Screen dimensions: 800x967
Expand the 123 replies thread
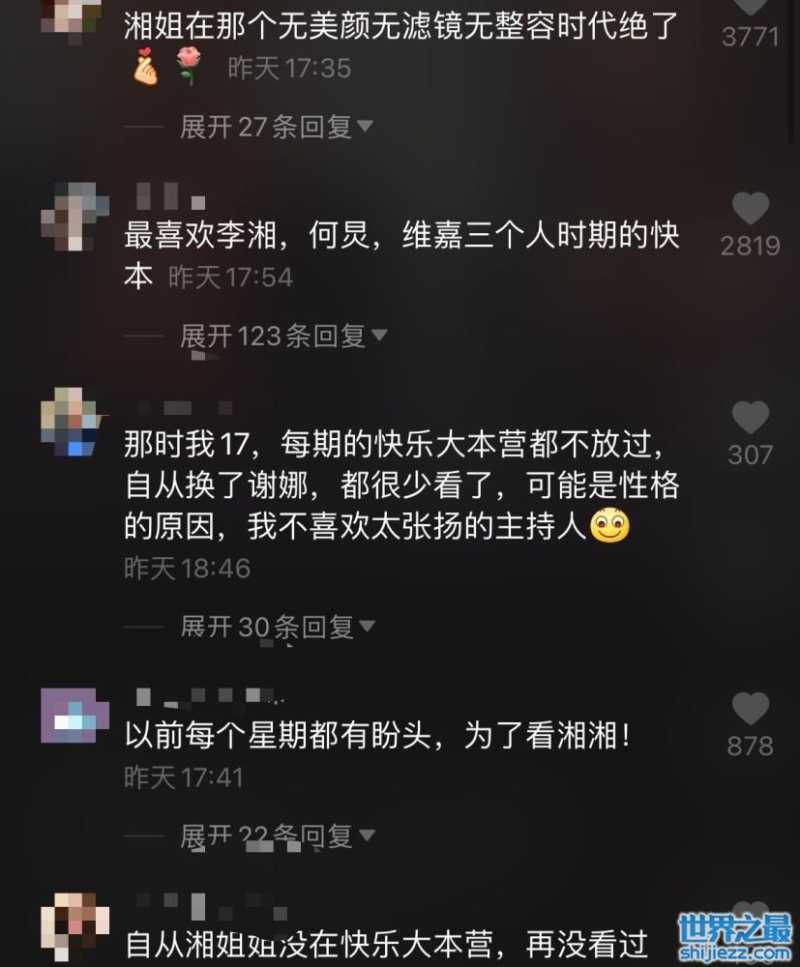[x=283, y=336]
